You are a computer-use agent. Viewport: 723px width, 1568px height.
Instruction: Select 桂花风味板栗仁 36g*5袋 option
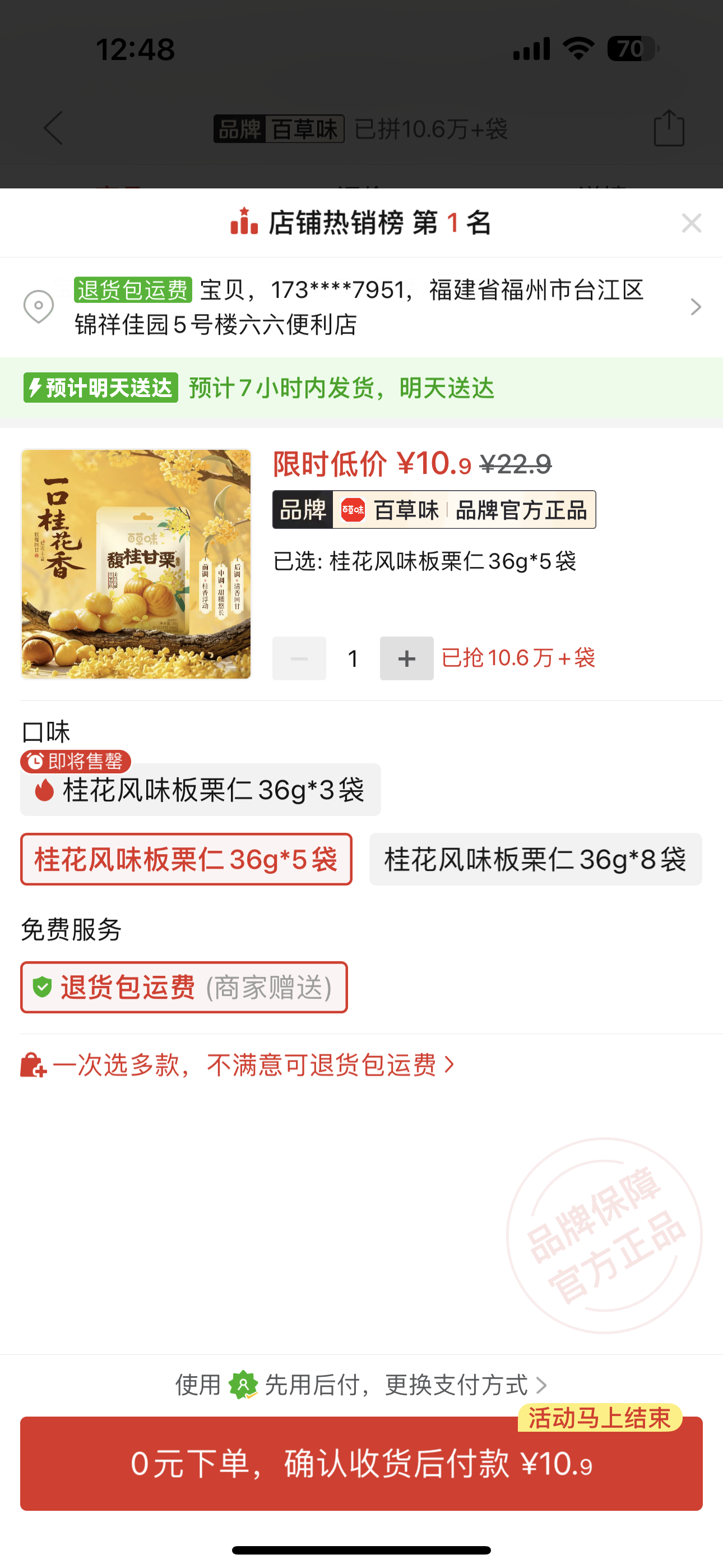[x=186, y=860]
